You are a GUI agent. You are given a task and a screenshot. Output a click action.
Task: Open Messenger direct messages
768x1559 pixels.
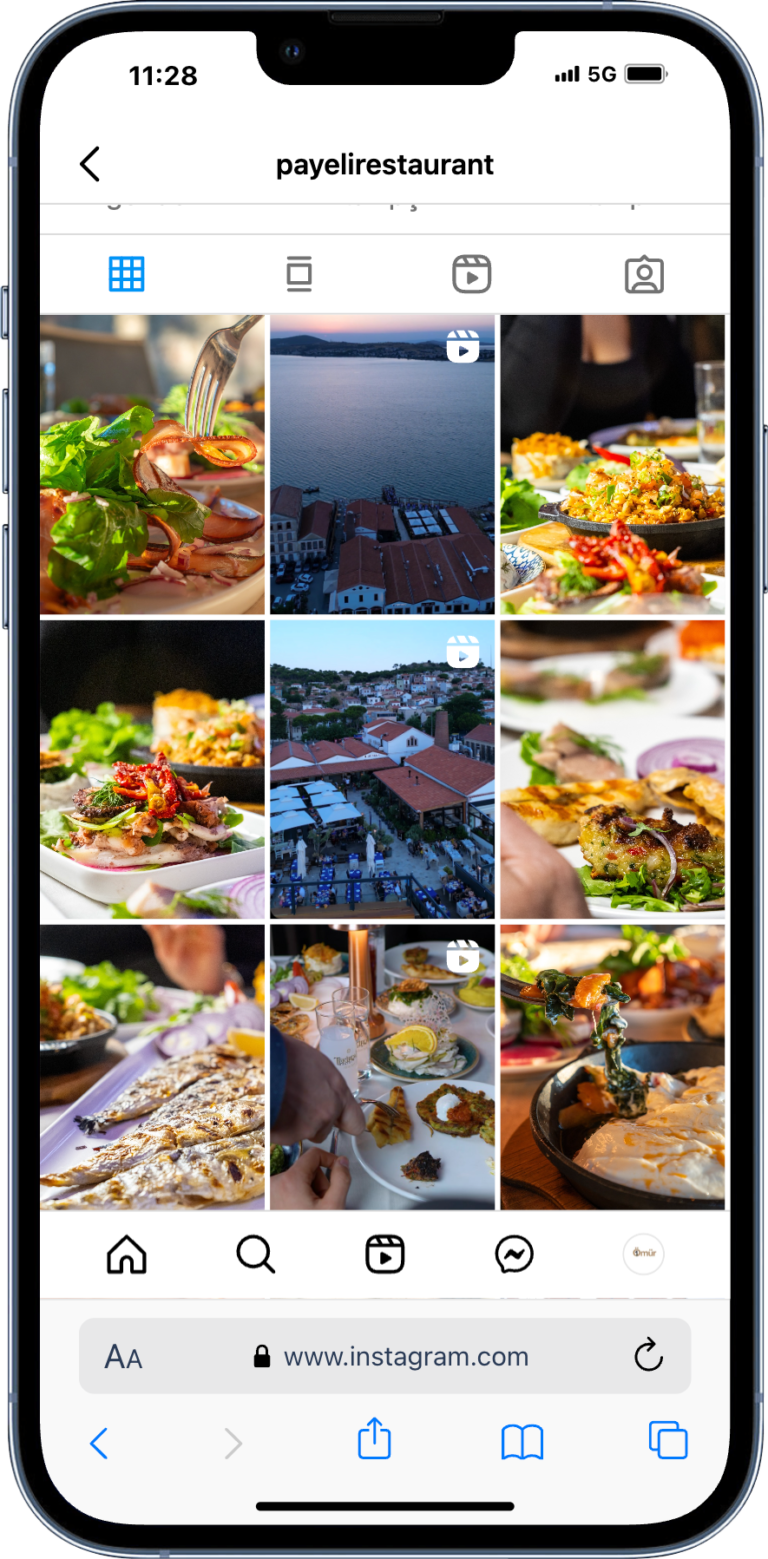click(x=514, y=1254)
